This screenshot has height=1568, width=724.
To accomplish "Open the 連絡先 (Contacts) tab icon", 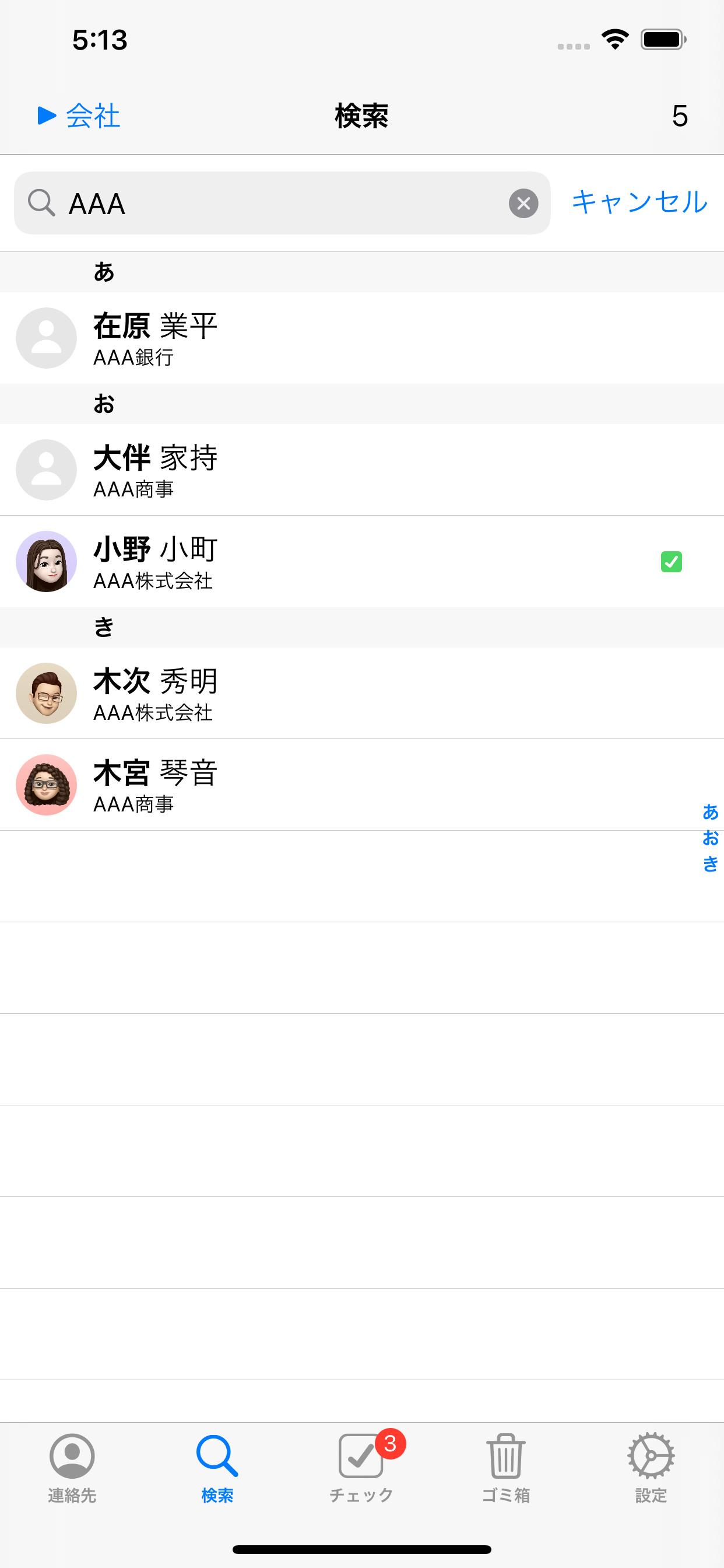I will pyautogui.click(x=71, y=1457).
